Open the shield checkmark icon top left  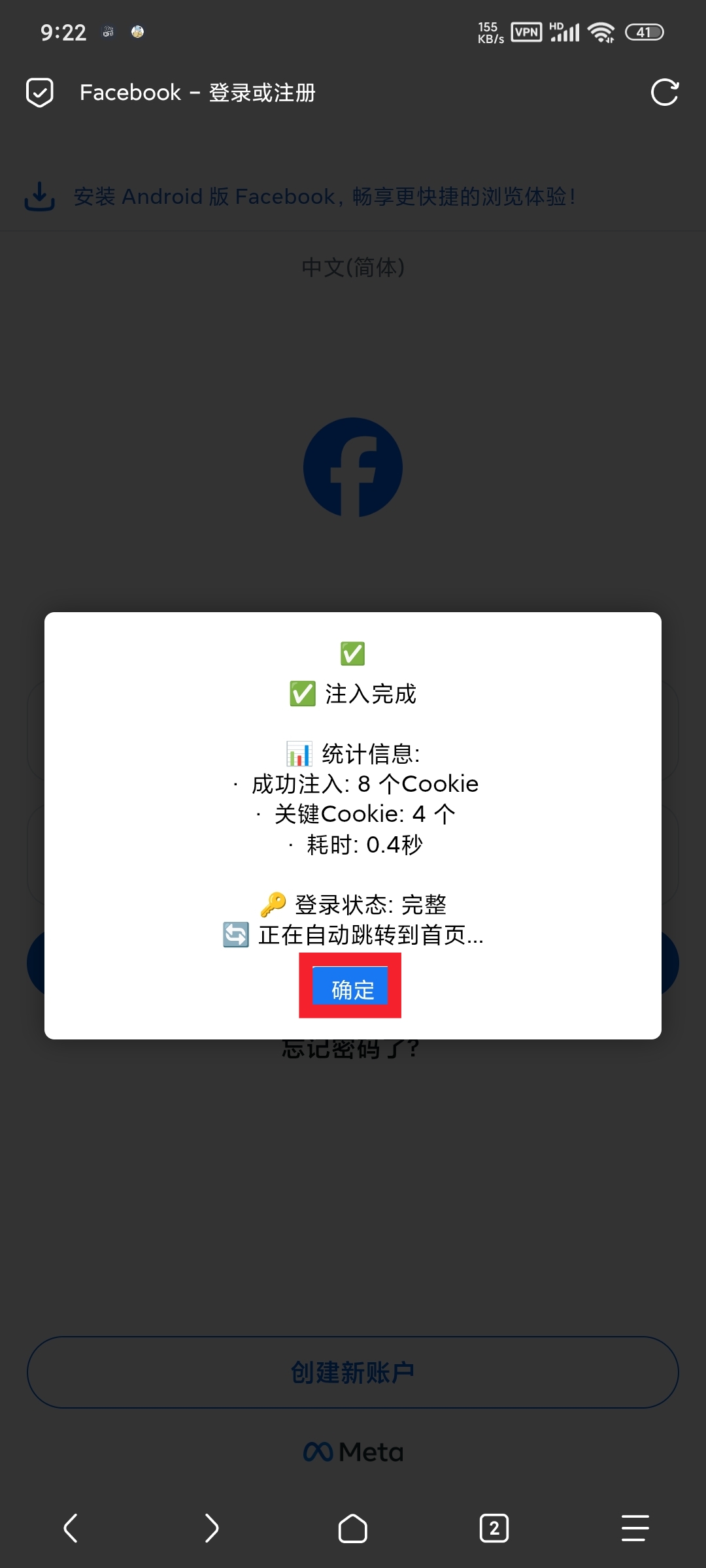[39, 91]
